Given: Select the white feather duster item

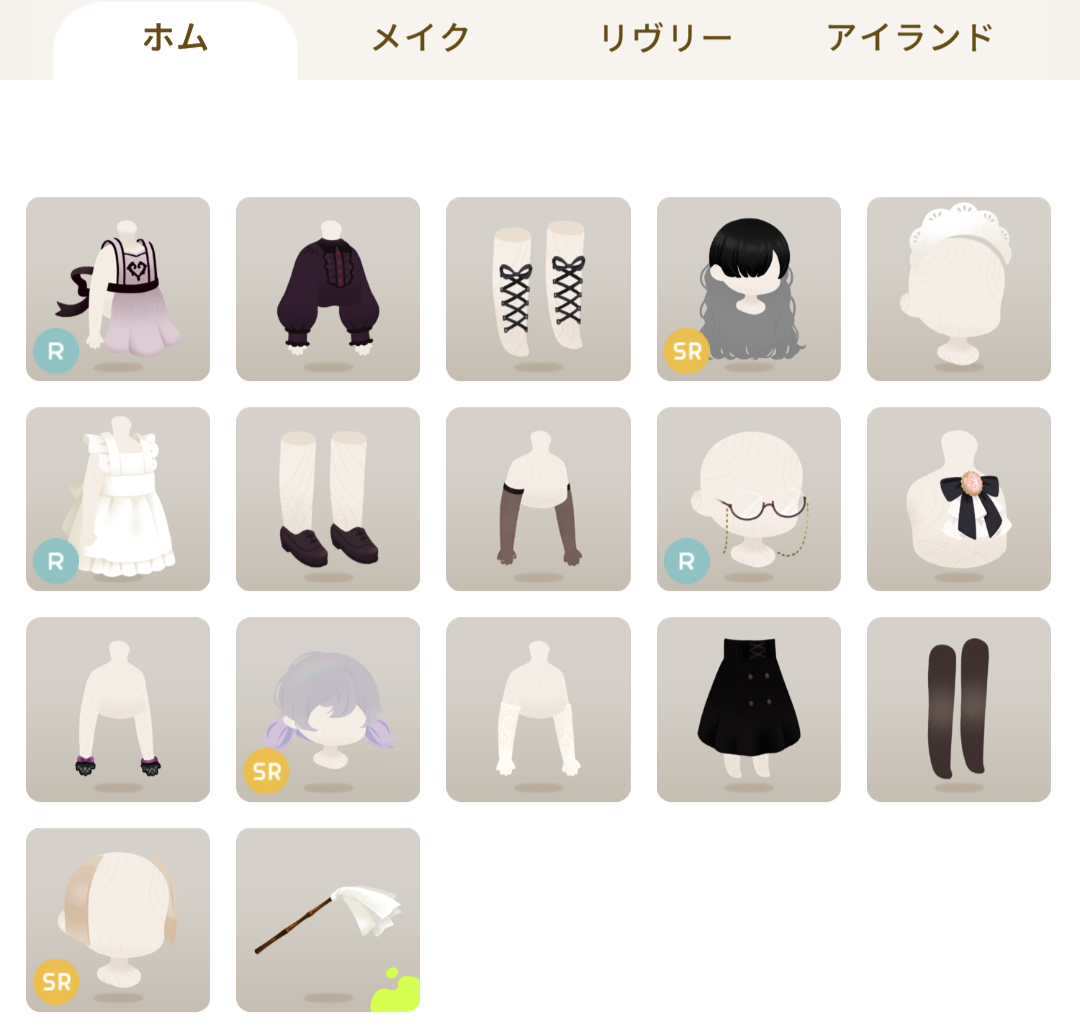Looking at the screenshot, I should (x=328, y=919).
